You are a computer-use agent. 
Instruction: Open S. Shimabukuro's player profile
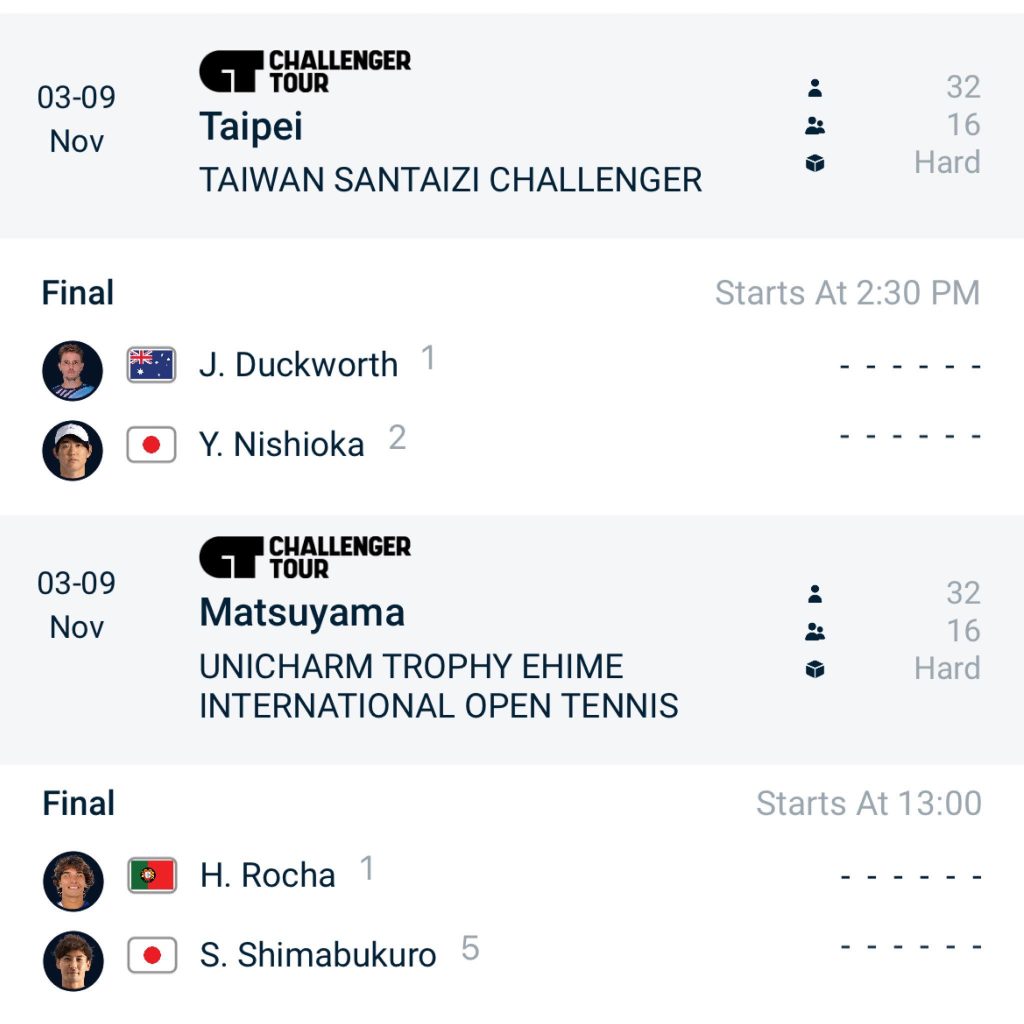pyautogui.click(x=317, y=955)
